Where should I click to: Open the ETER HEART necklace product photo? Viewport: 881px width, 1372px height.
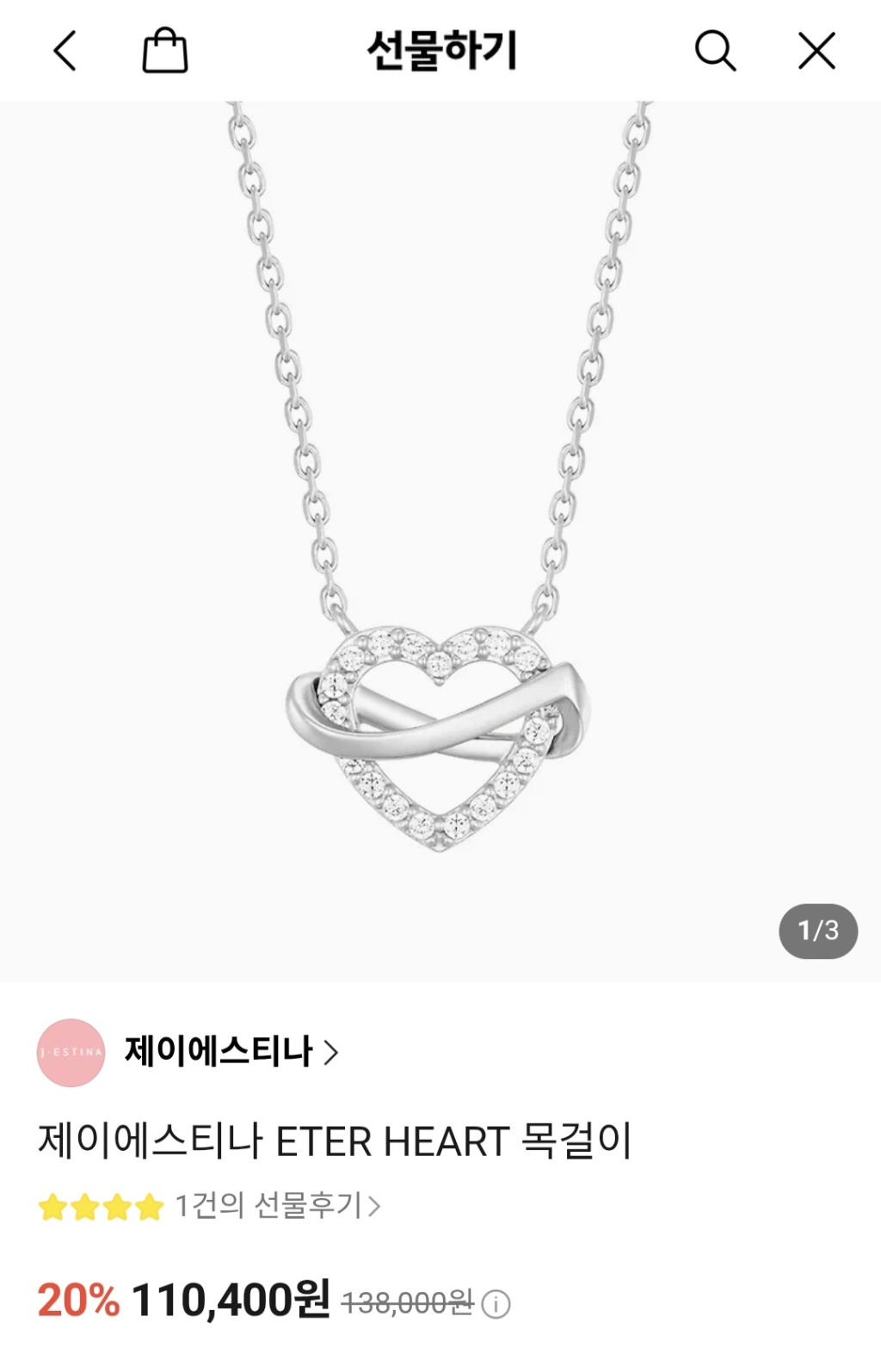coord(439,542)
